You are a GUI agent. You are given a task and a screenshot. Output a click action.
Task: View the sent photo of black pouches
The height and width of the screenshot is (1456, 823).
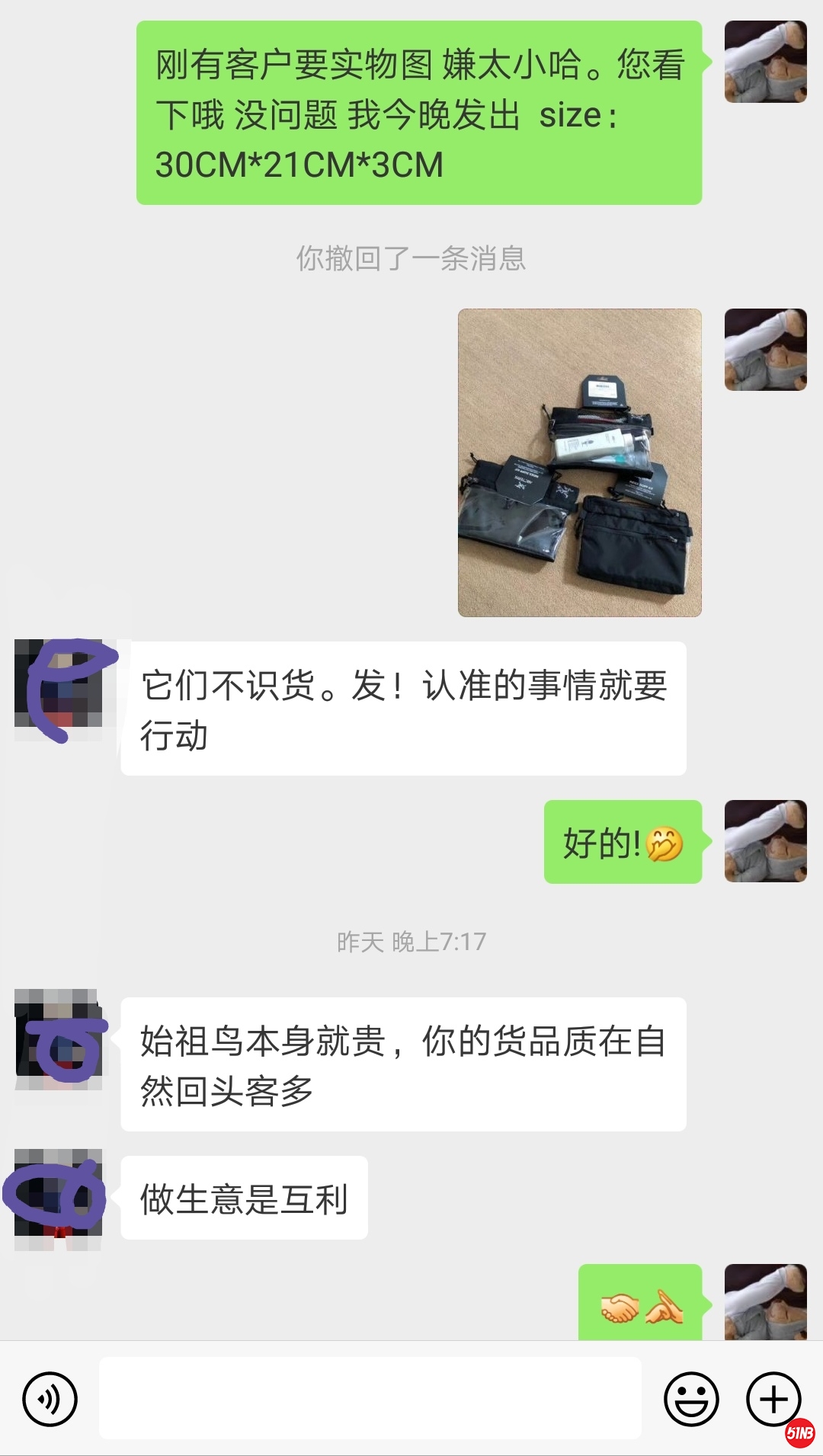coord(579,462)
